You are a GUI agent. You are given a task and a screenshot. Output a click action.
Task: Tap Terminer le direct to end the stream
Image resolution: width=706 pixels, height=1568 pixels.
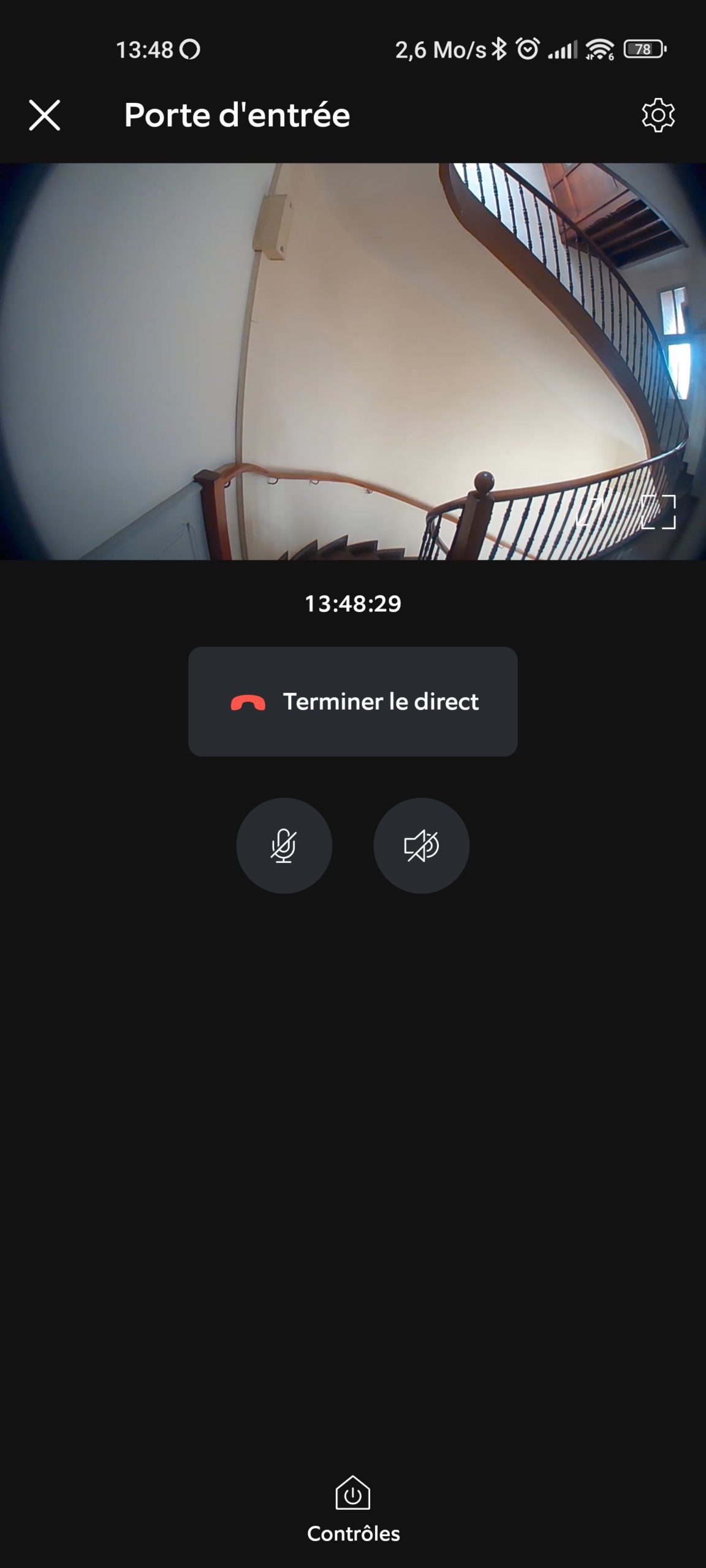tap(353, 701)
